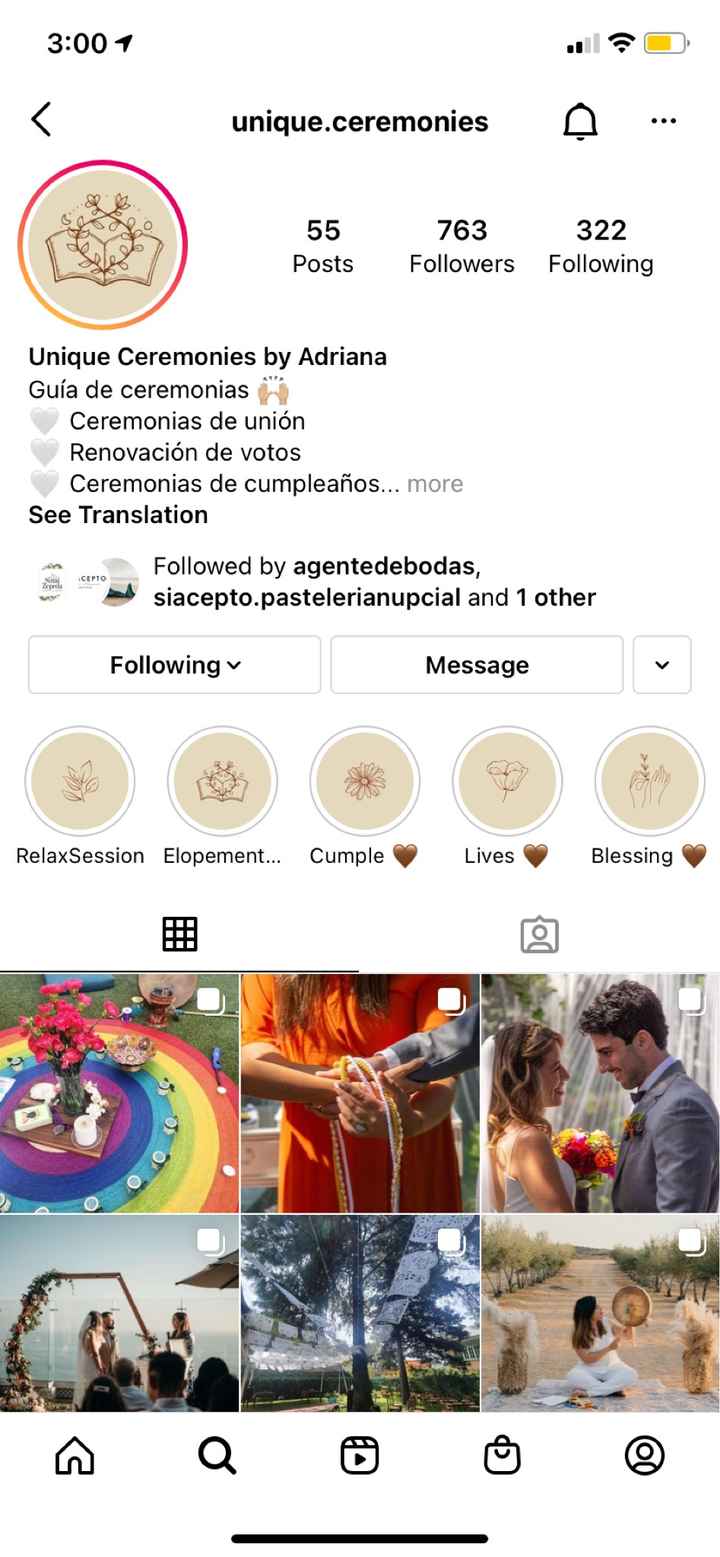Go to the Home tab
This screenshot has width=720, height=1557.
click(75, 1456)
